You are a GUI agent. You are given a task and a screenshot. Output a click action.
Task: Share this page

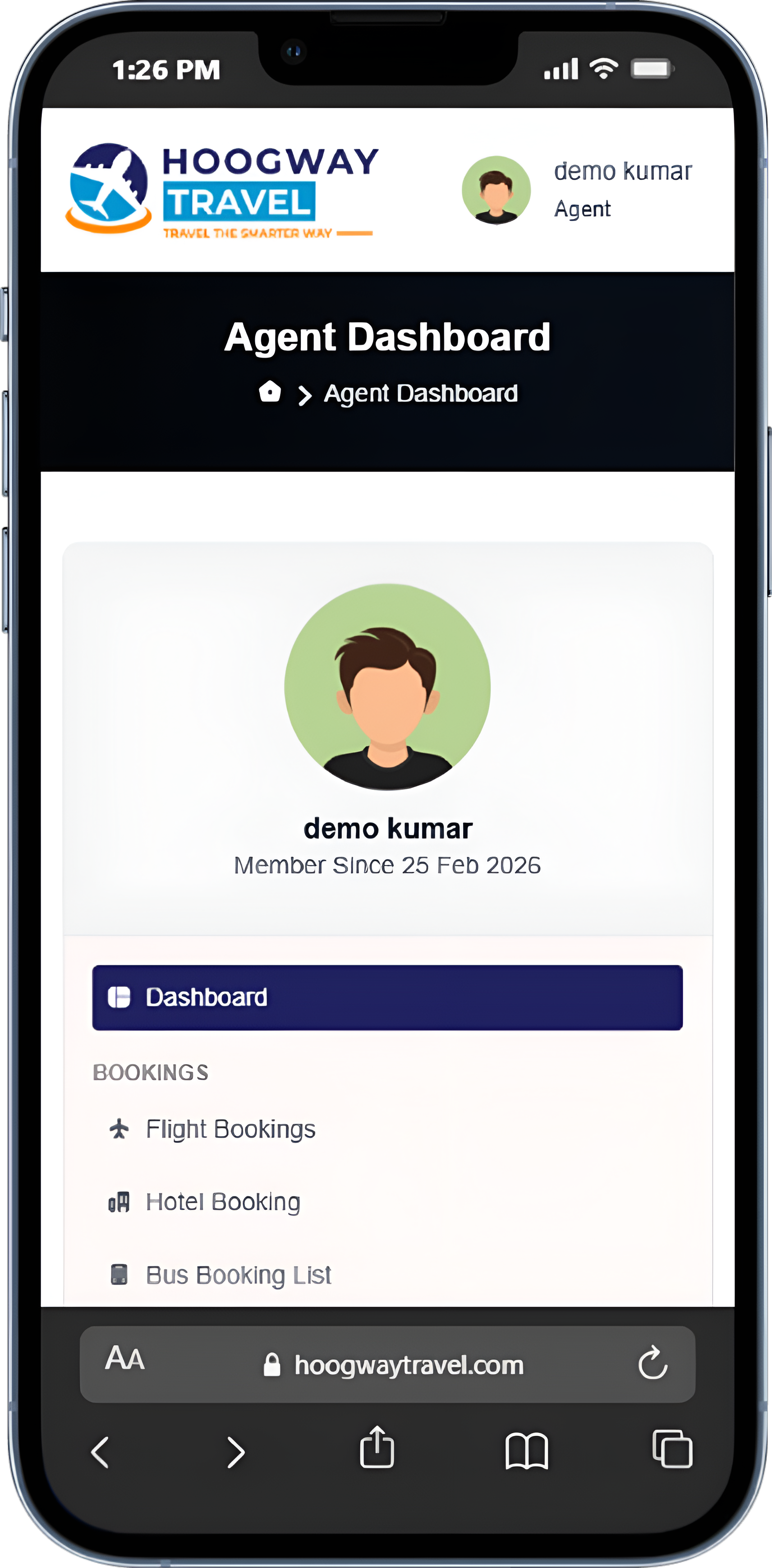click(377, 1449)
